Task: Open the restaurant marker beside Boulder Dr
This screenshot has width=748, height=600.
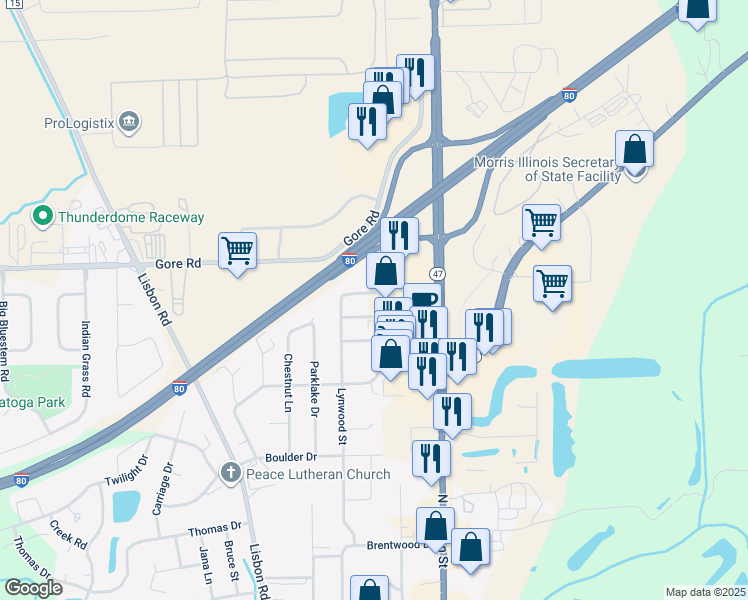Action: coord(431,458)
